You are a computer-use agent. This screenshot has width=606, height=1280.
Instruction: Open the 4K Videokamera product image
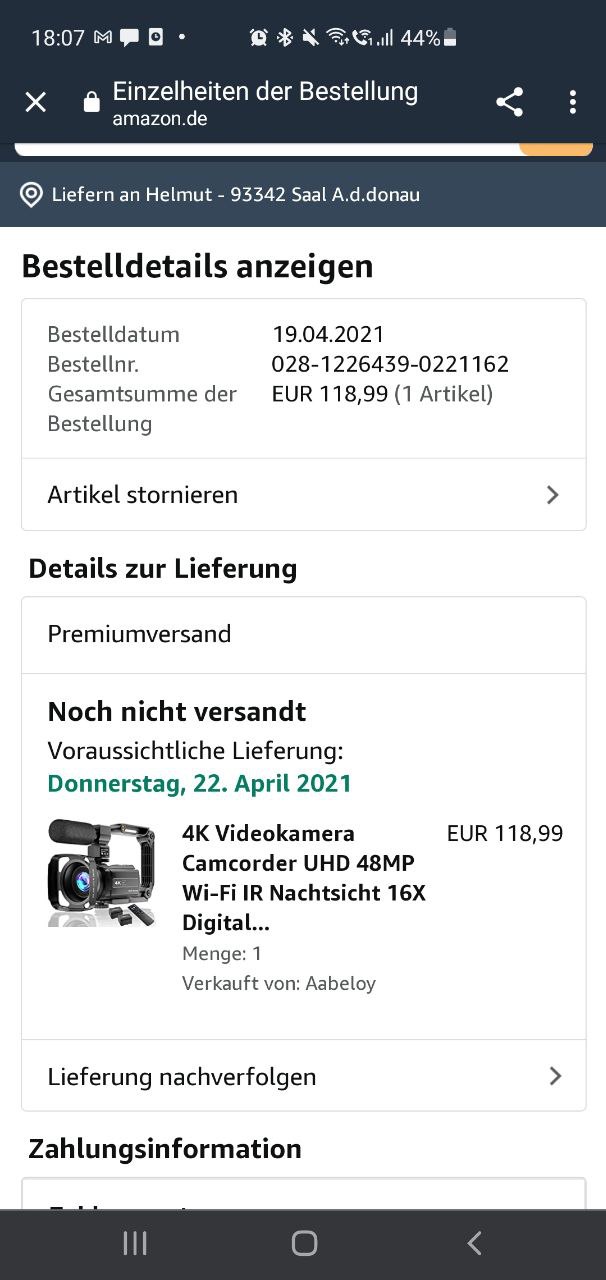tap(102, 873)
